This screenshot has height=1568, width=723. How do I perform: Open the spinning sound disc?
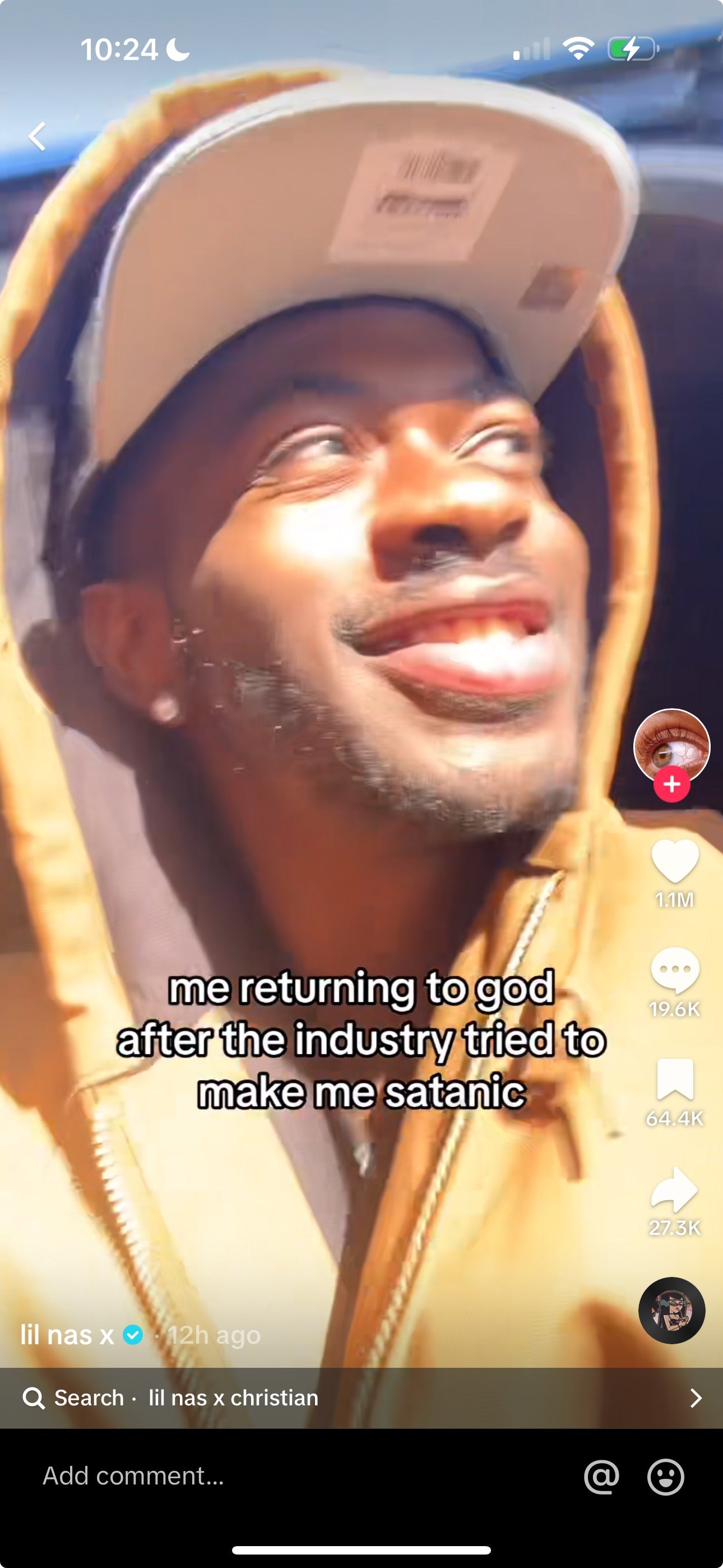click(x=671, y=1310)
